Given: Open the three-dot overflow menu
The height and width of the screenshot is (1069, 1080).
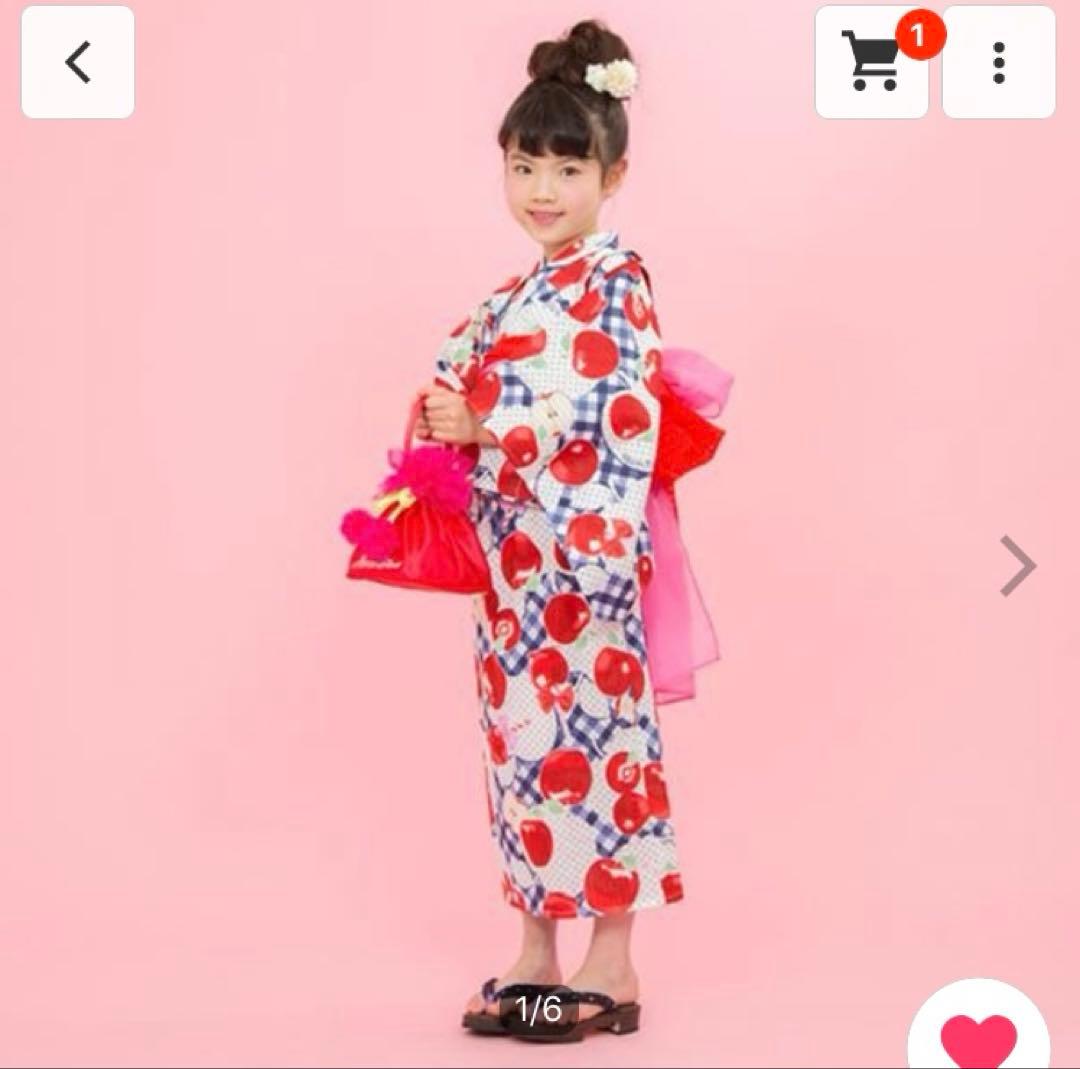Looking at the screenshot, I should 998,63.
